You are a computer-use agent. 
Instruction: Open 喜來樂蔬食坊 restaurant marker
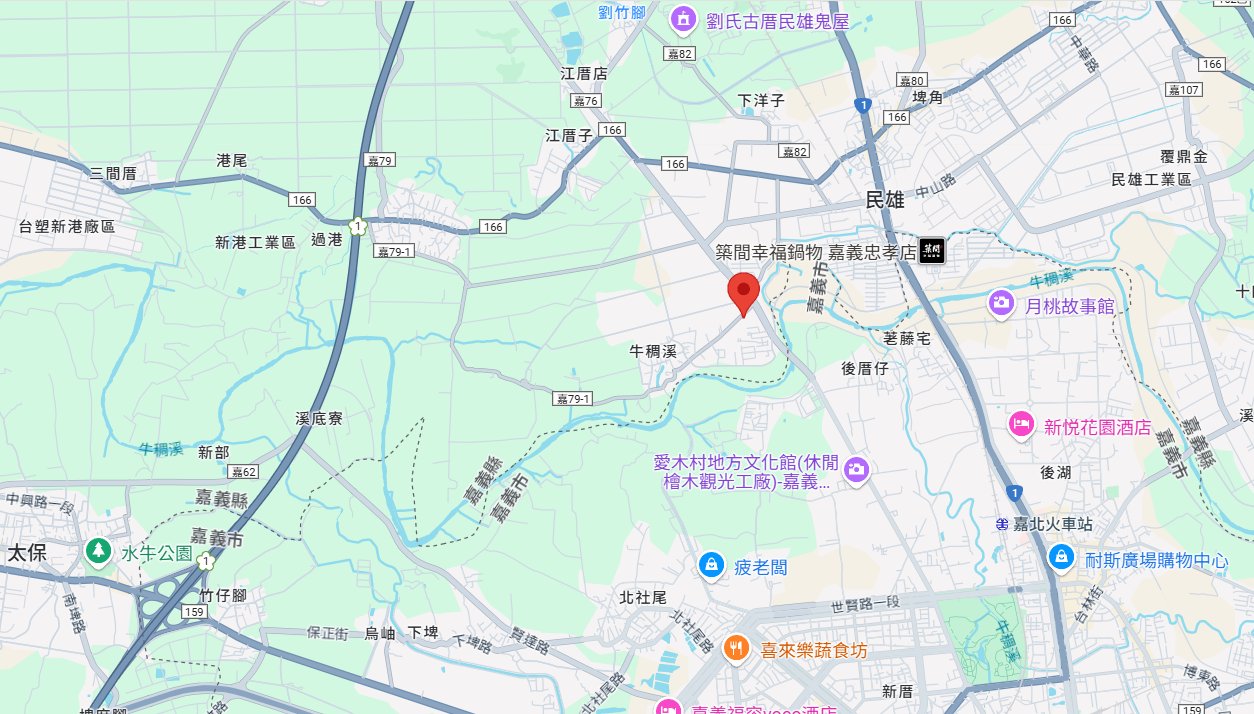[x=736, y=649]
